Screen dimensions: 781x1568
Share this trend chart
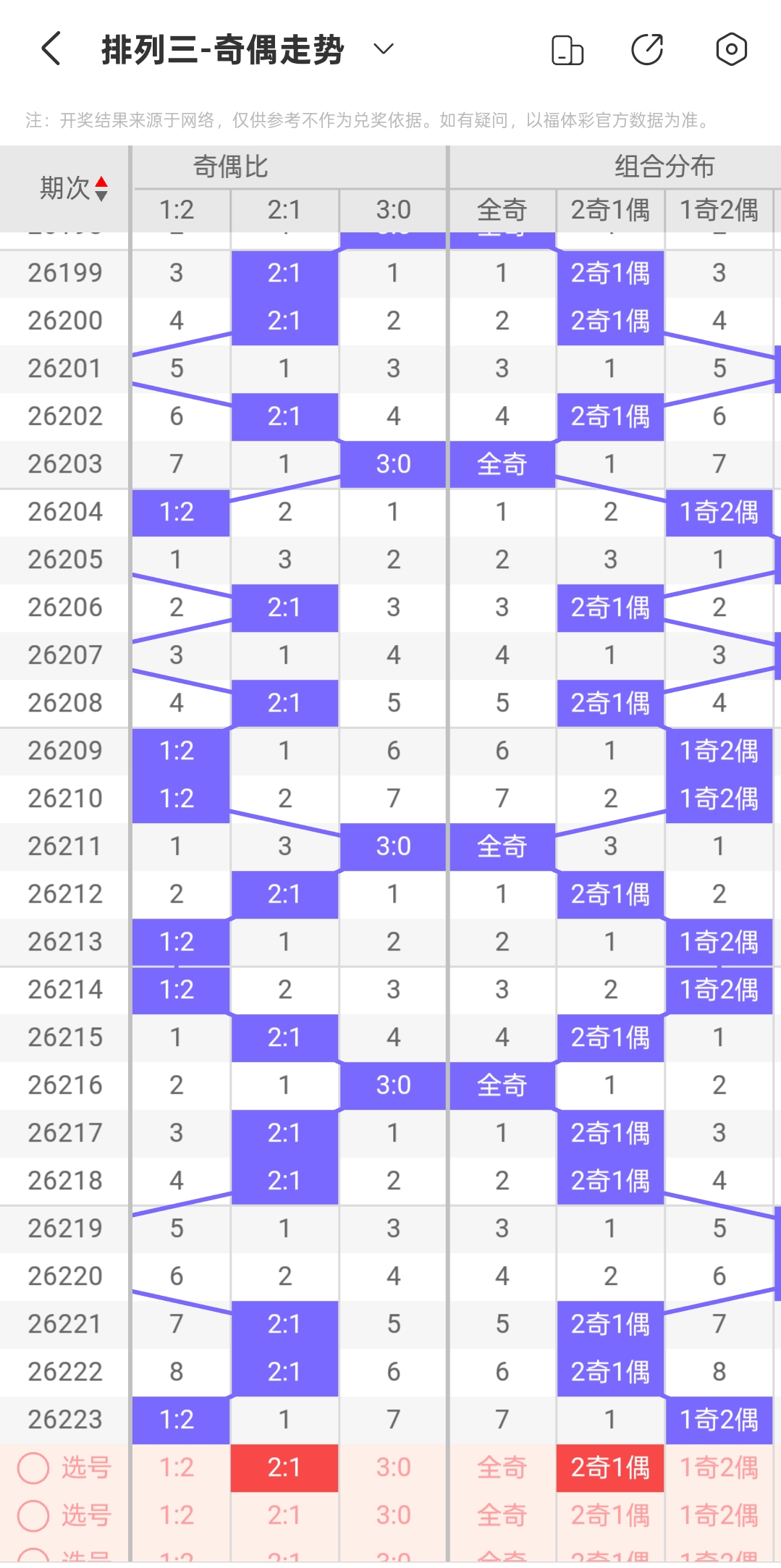[647, 49]
